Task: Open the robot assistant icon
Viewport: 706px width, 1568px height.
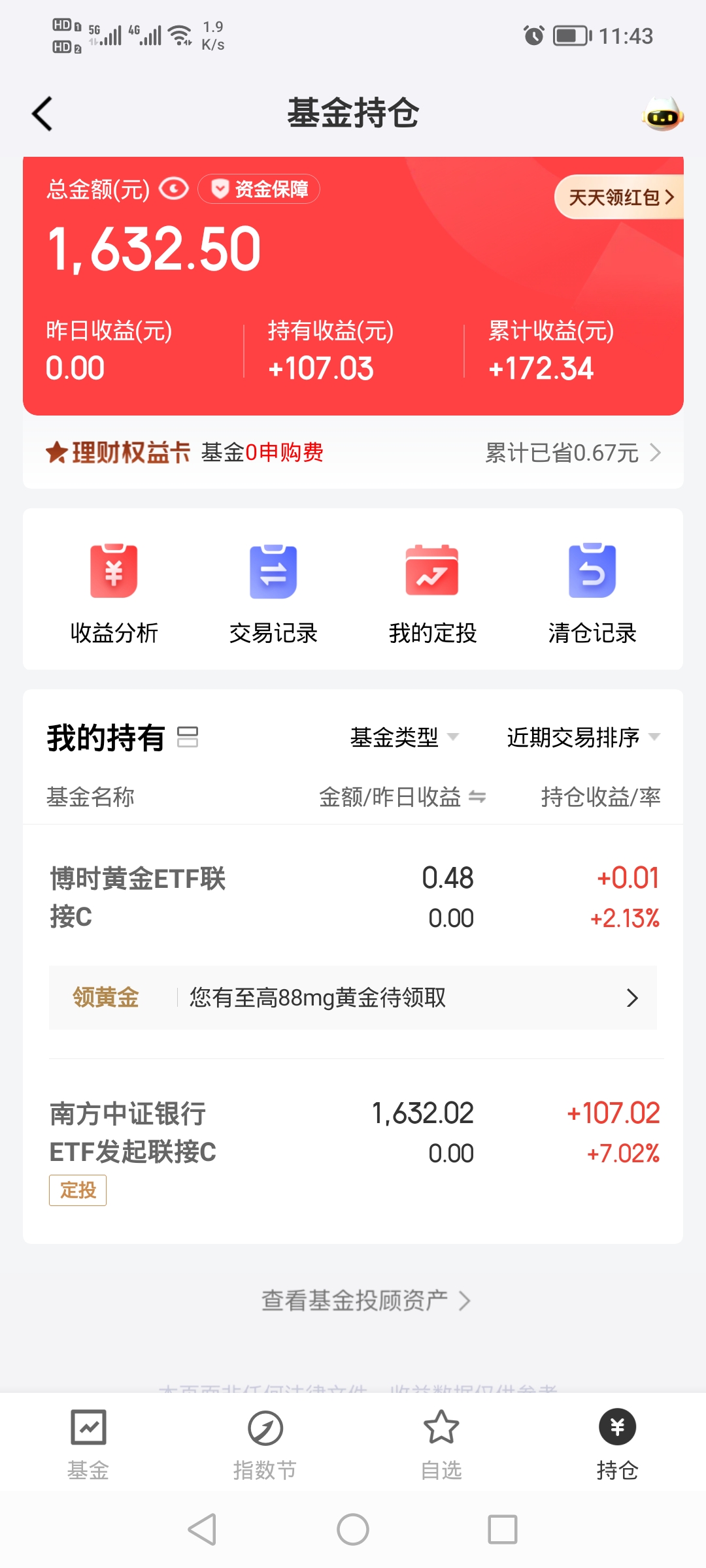Action: coord(662,115)
